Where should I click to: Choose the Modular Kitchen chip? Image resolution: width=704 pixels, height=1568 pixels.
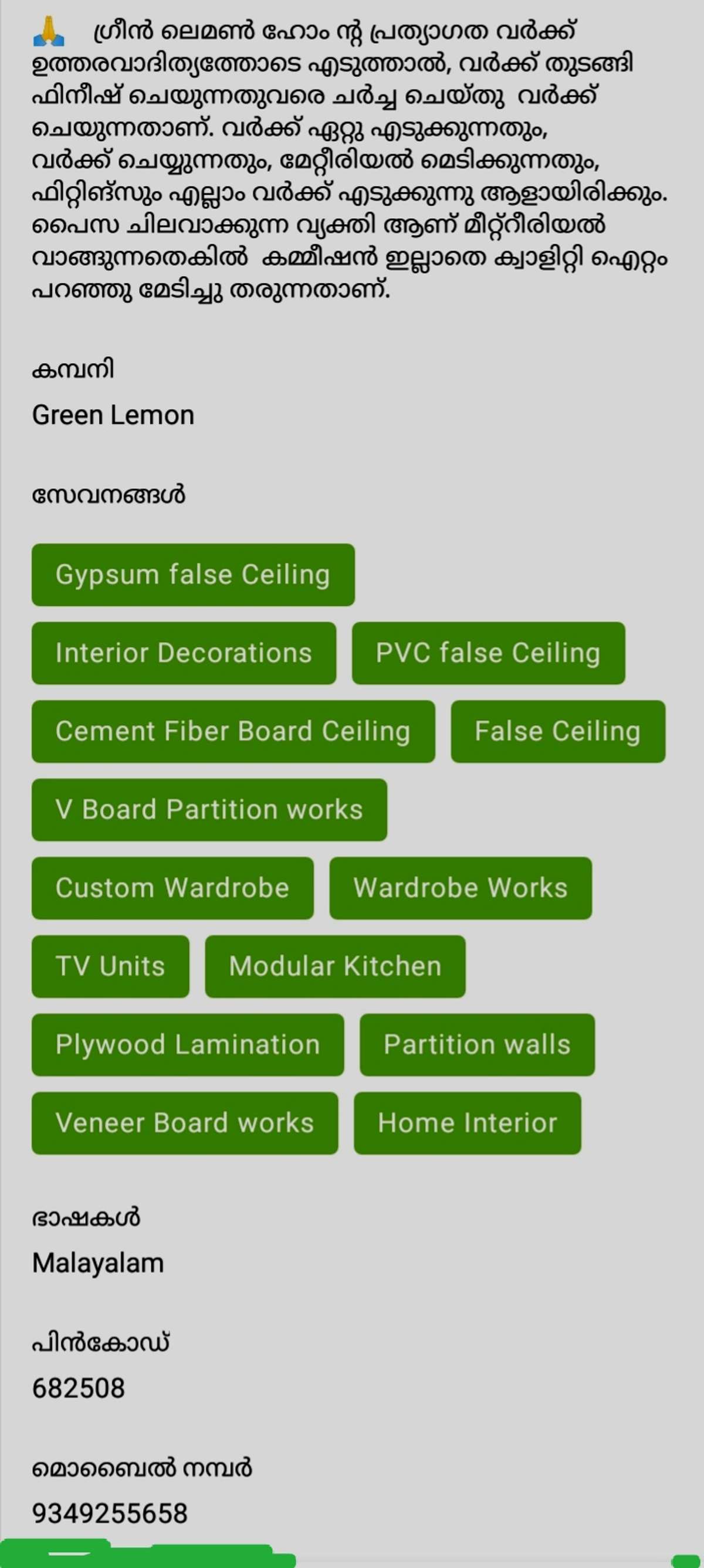point(335,966)
